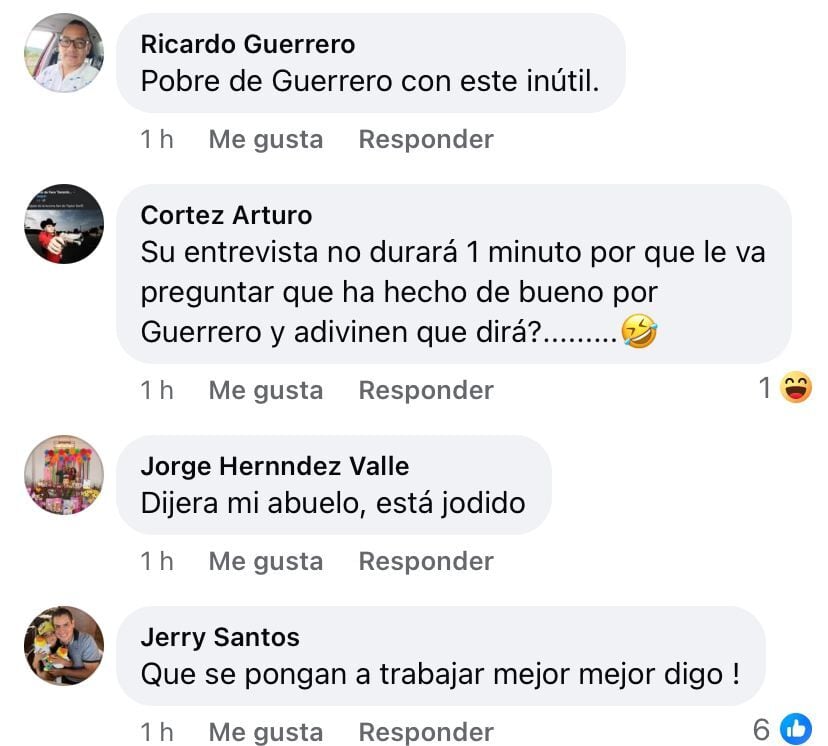Respond to Cortez Arturo's comment

point(426,390)
